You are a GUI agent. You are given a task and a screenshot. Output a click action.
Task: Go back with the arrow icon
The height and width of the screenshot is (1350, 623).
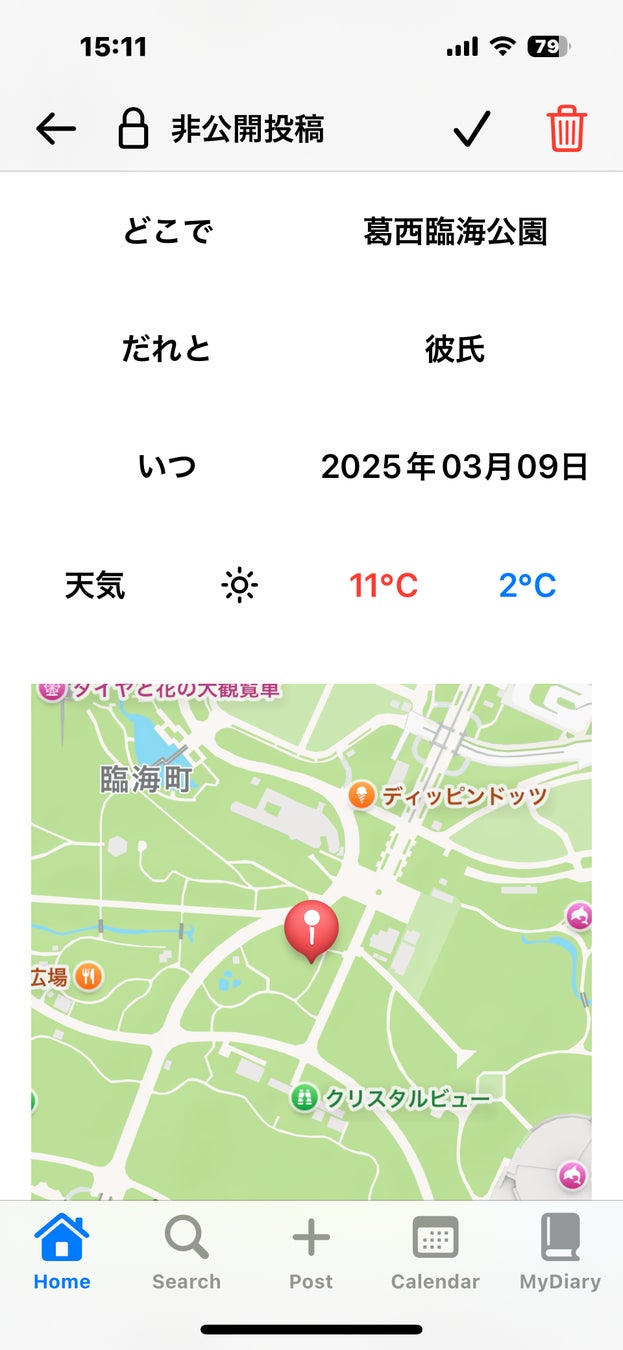point(56,129)
